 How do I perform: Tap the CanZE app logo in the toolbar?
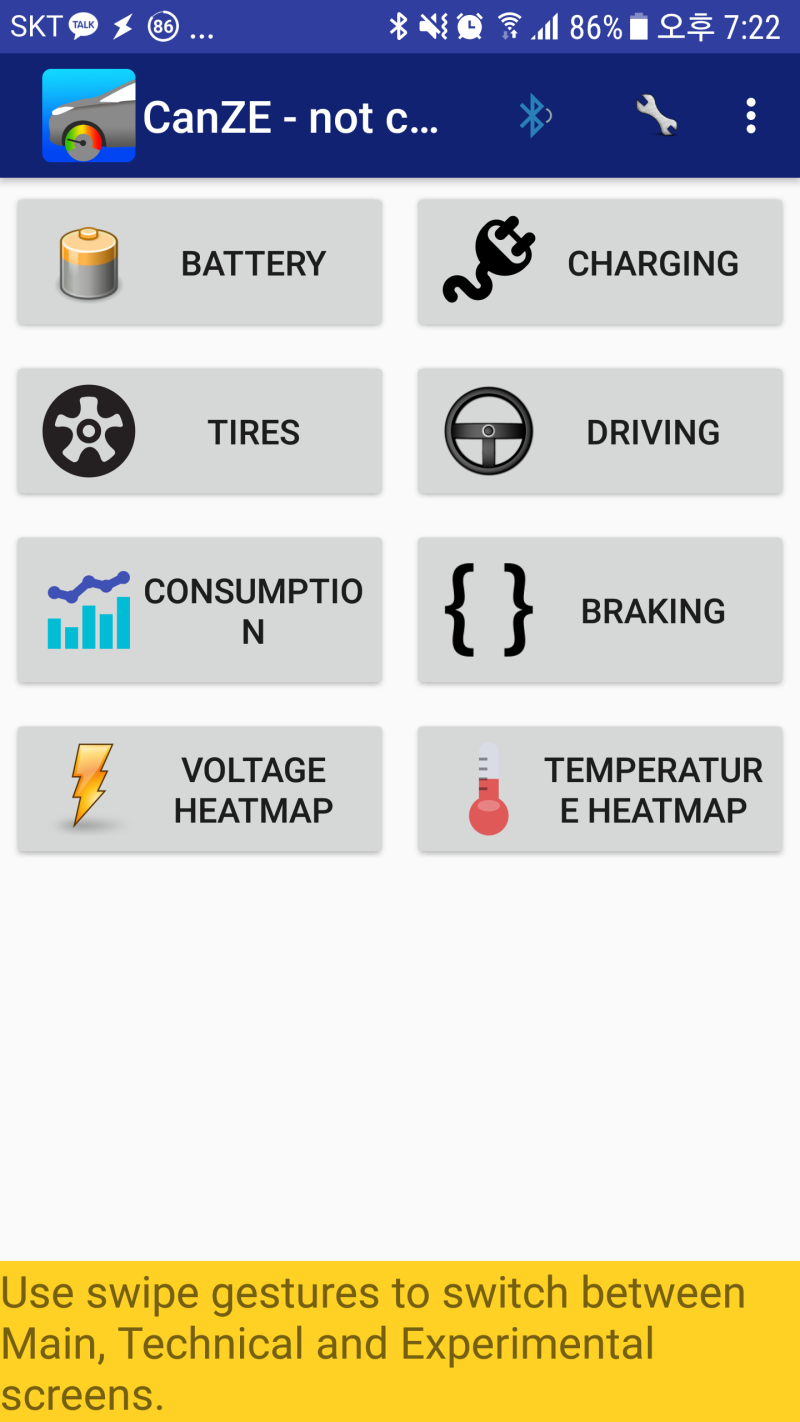click(x=89, y=115)
